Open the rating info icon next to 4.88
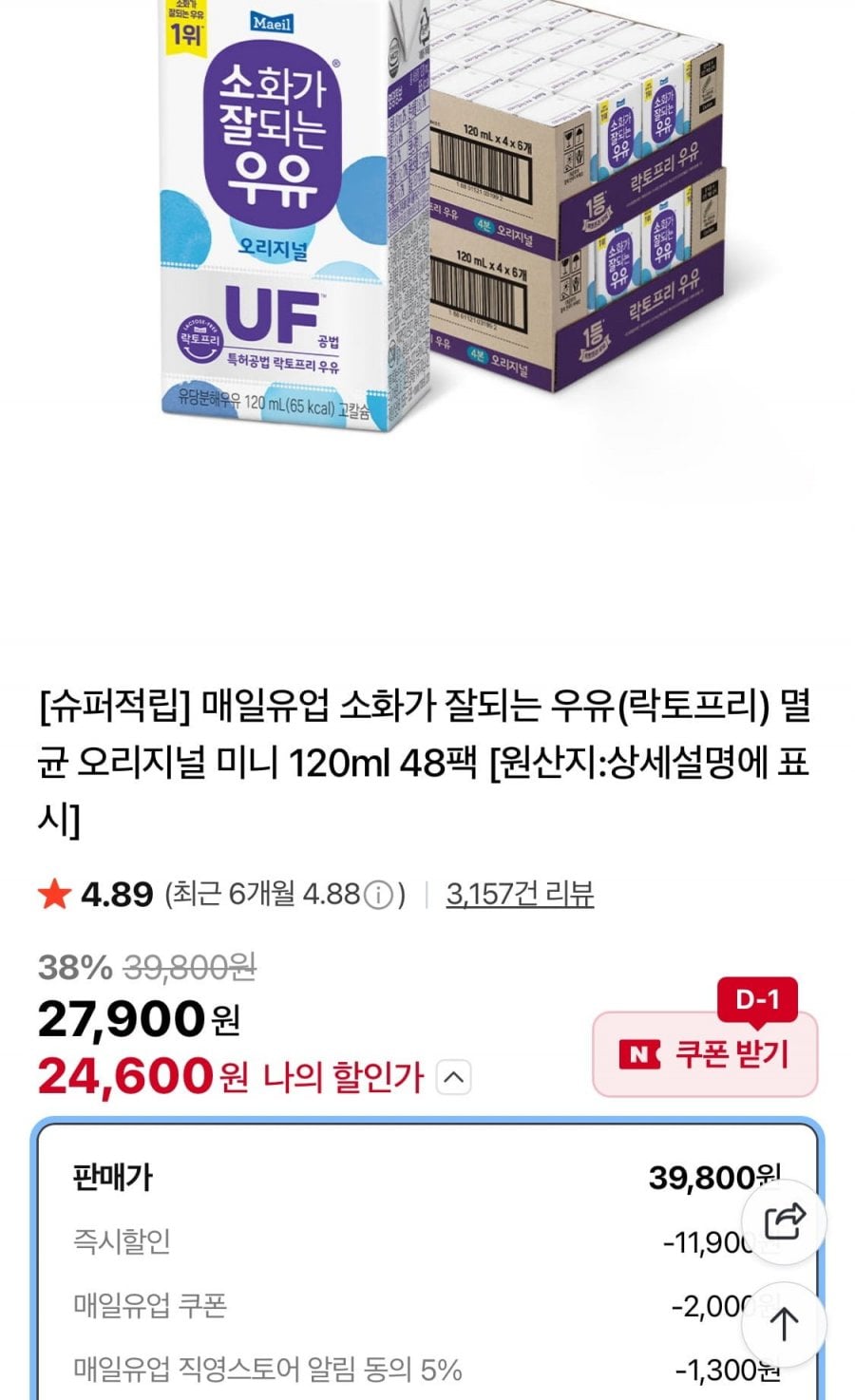The height and width of the screenshot is (1400, 855). [x=378, y=895]
